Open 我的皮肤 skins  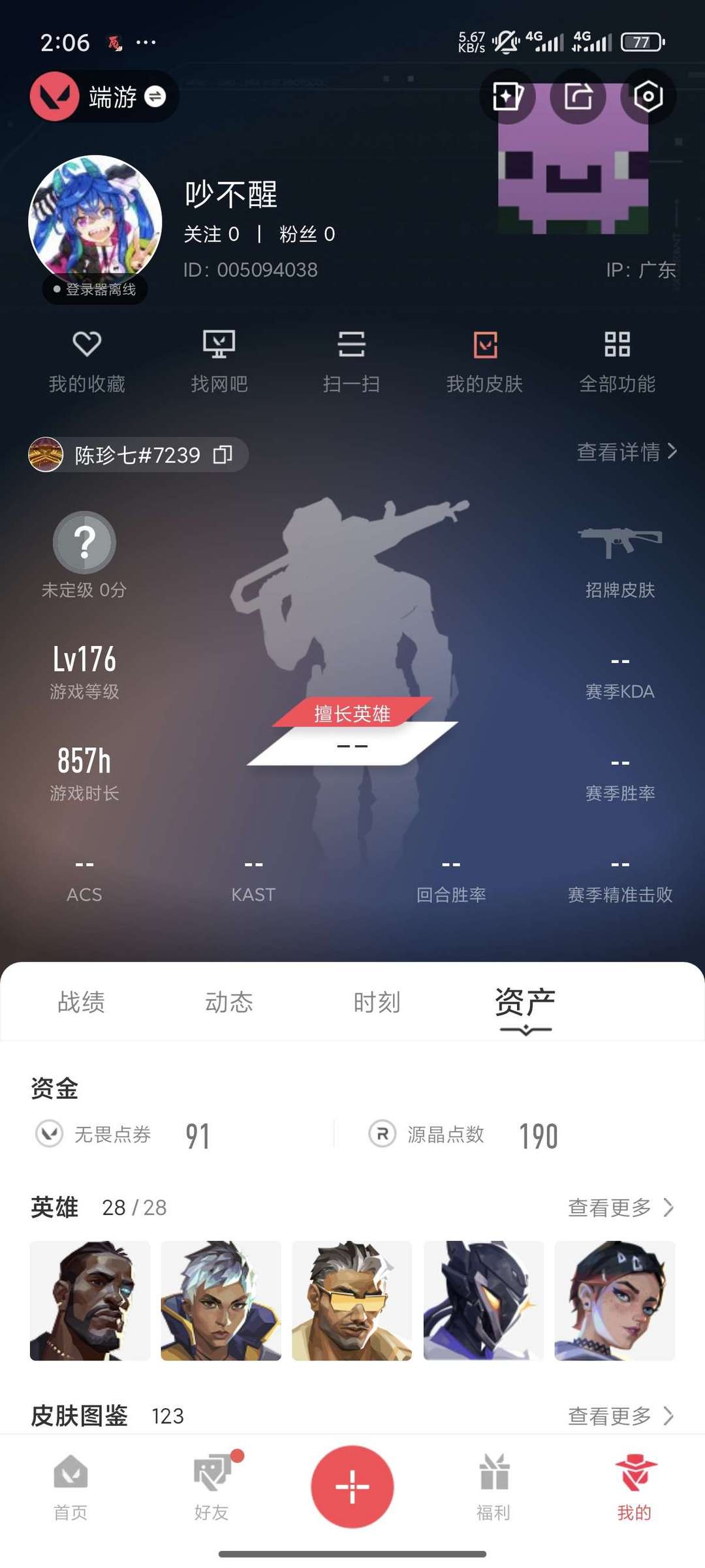[484, 361]
